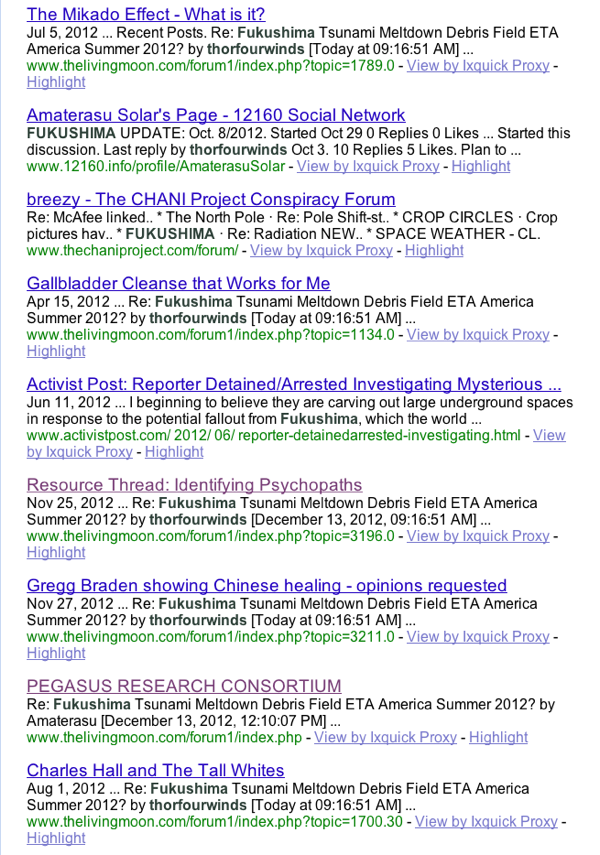Open 'Resource Thread: Identifying Psychopaths' result
The width and height of the screenshot is (600, 855).
(x=194, y=485)
